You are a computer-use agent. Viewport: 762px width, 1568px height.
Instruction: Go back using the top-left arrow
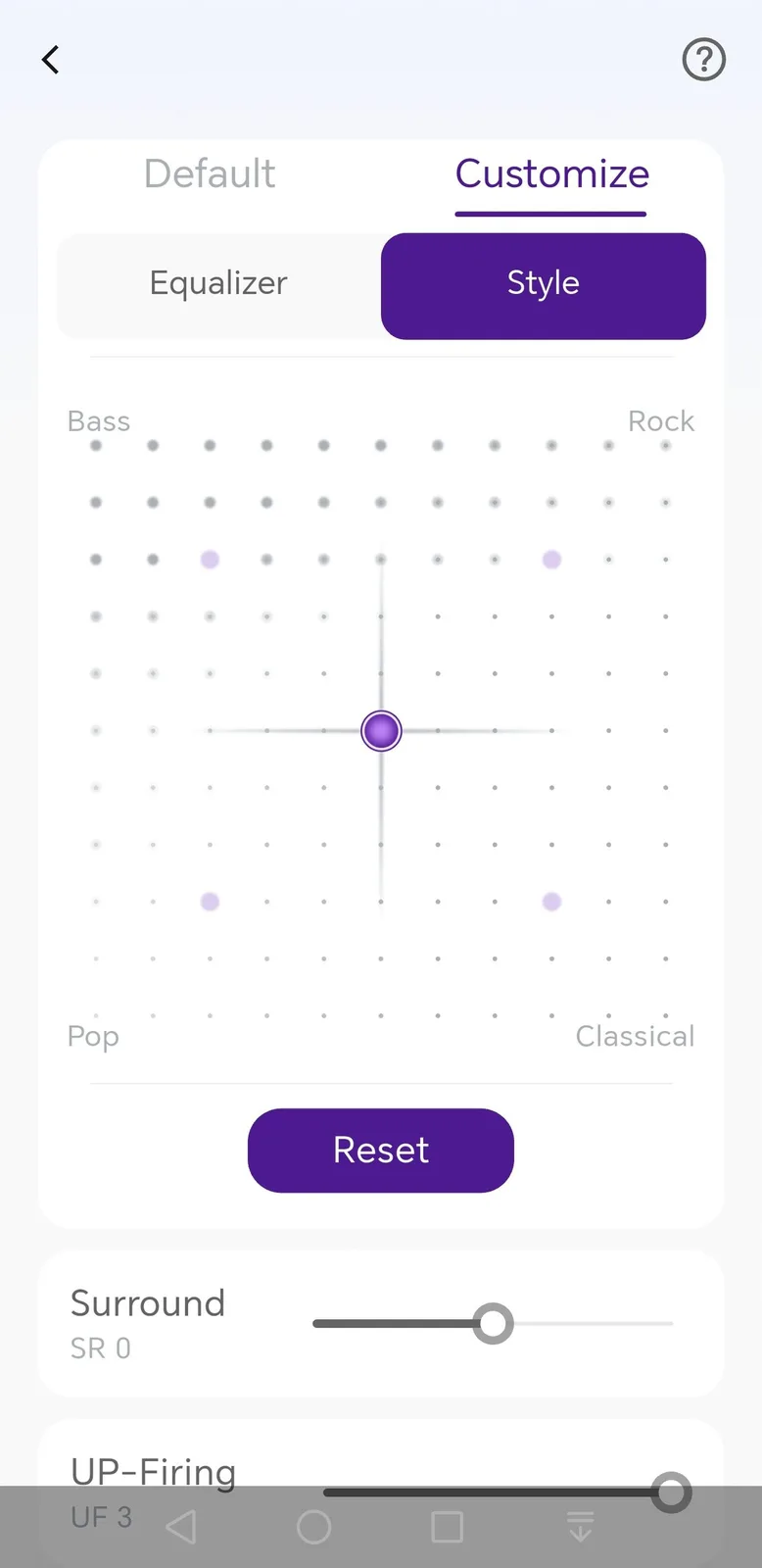(51, 60)
